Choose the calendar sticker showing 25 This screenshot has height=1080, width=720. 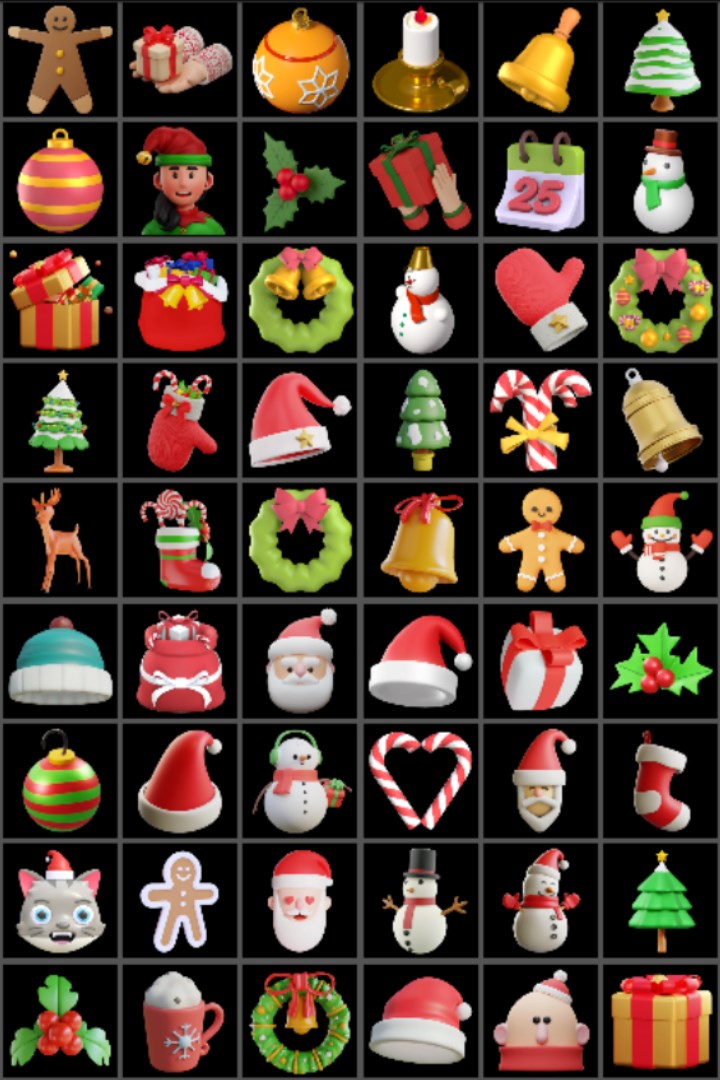(540, 180)
